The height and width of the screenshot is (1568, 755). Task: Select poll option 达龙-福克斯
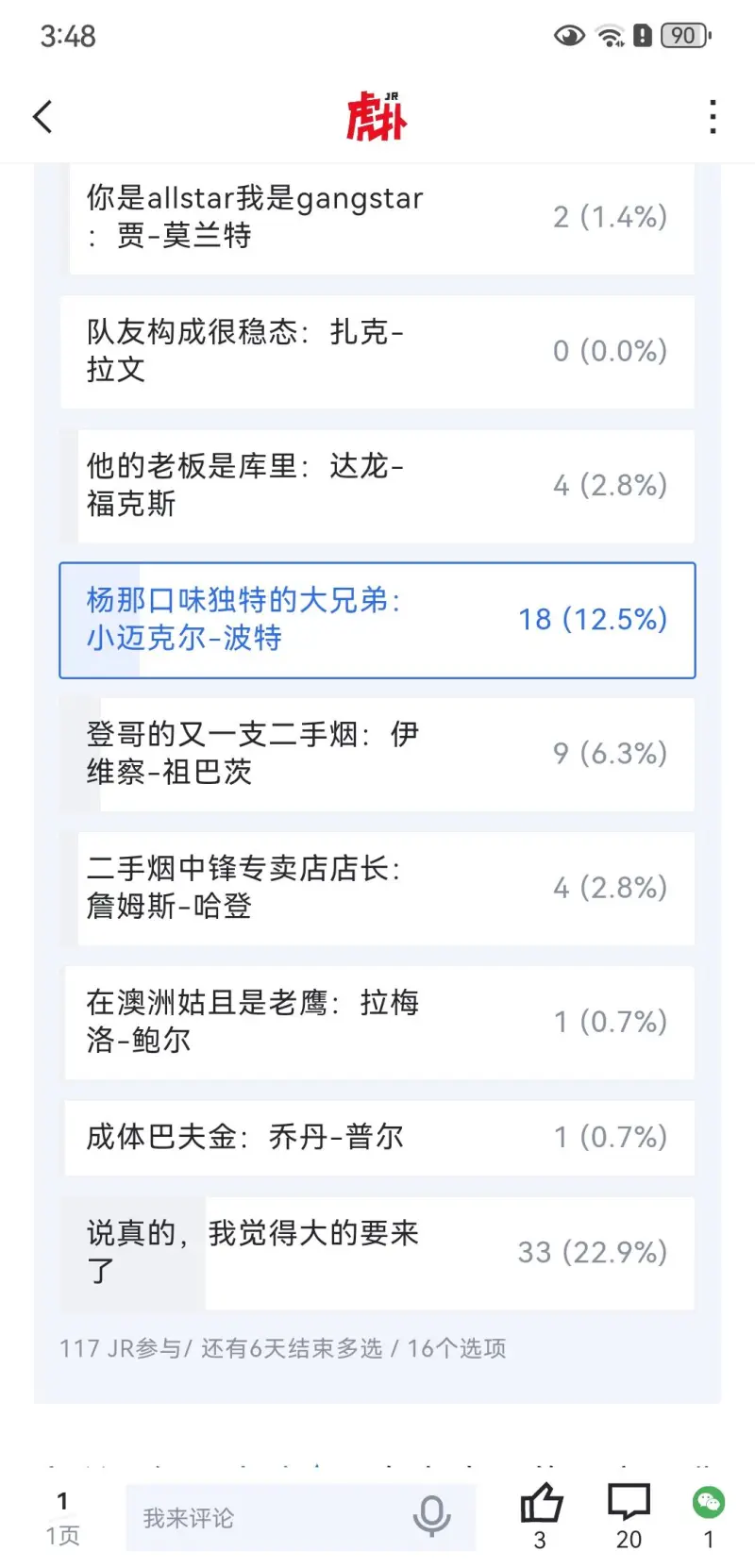pyautogui.click(x=377, y=485)
